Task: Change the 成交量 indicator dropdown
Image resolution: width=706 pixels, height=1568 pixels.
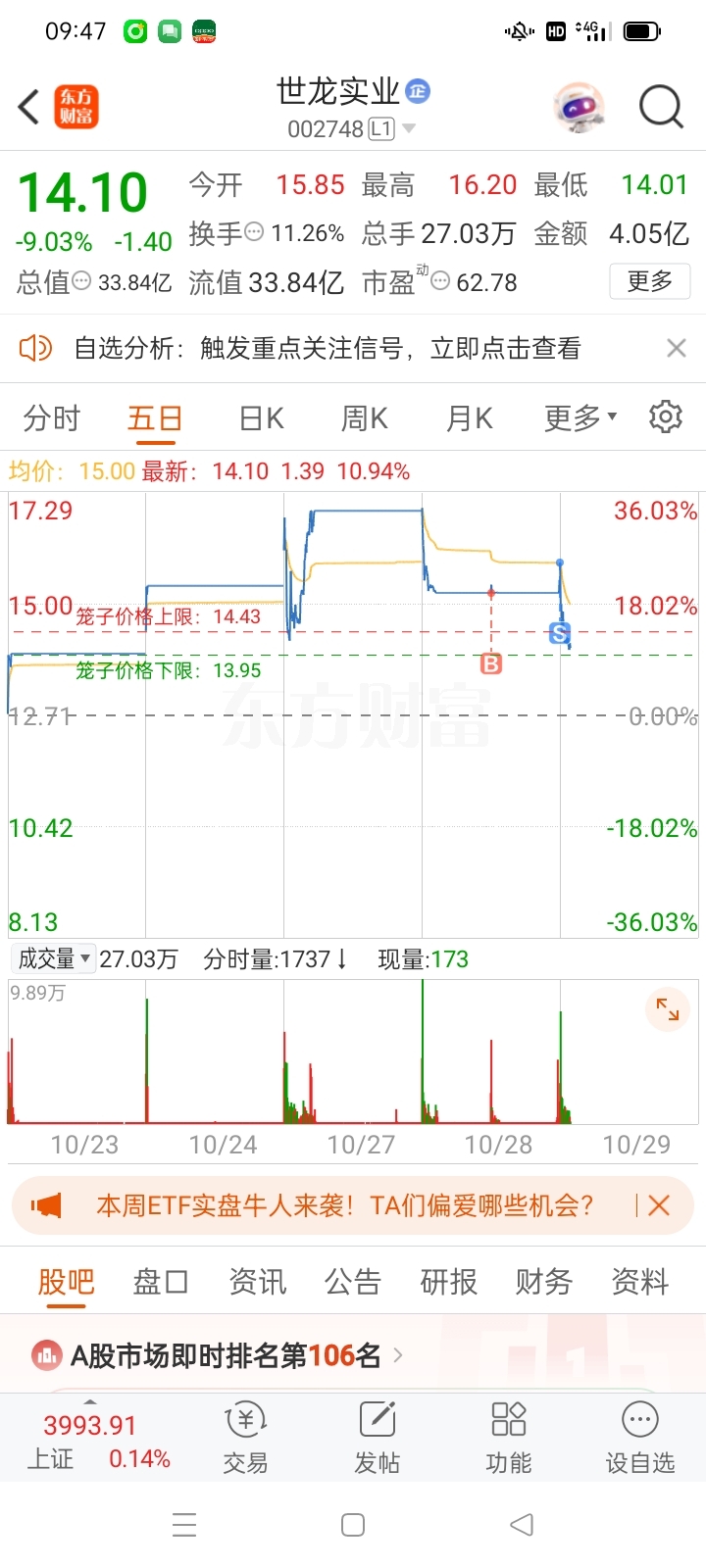Action: coord(54,958)
